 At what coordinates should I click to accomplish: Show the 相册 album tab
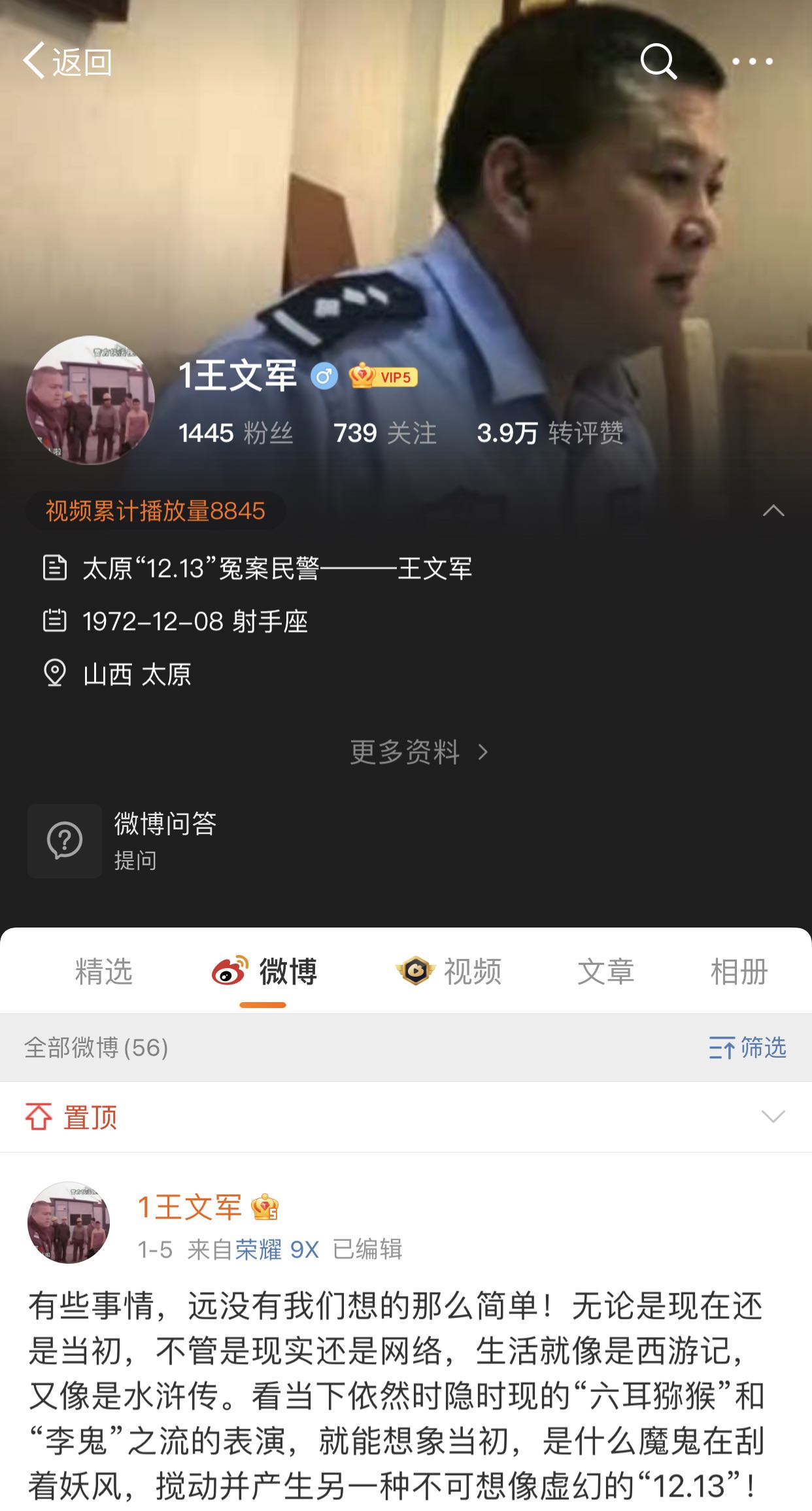[739, 971]
